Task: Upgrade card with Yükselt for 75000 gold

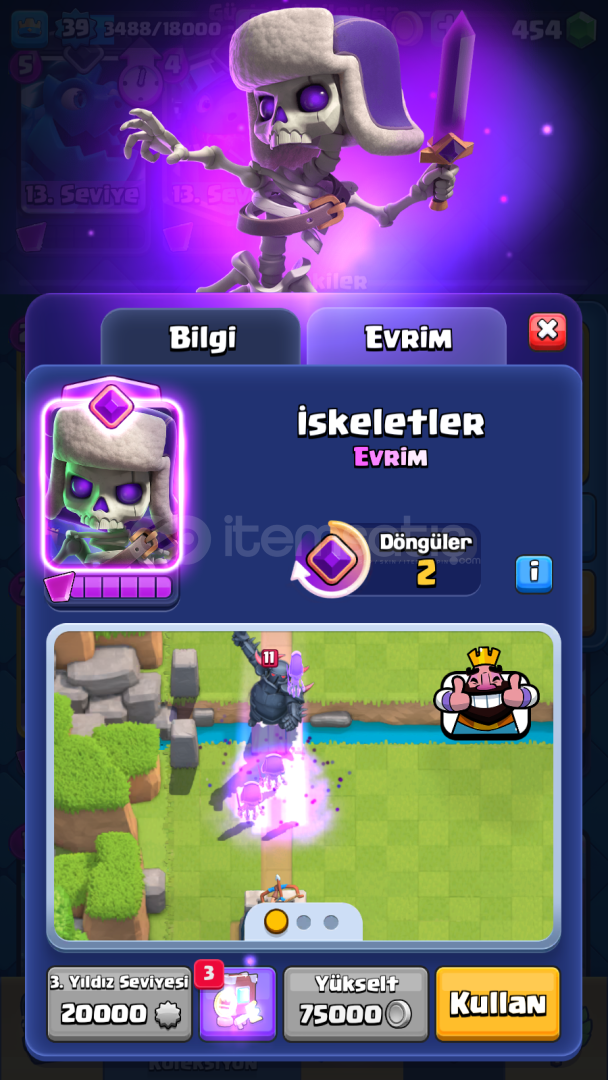Action: pos(355,1004)
